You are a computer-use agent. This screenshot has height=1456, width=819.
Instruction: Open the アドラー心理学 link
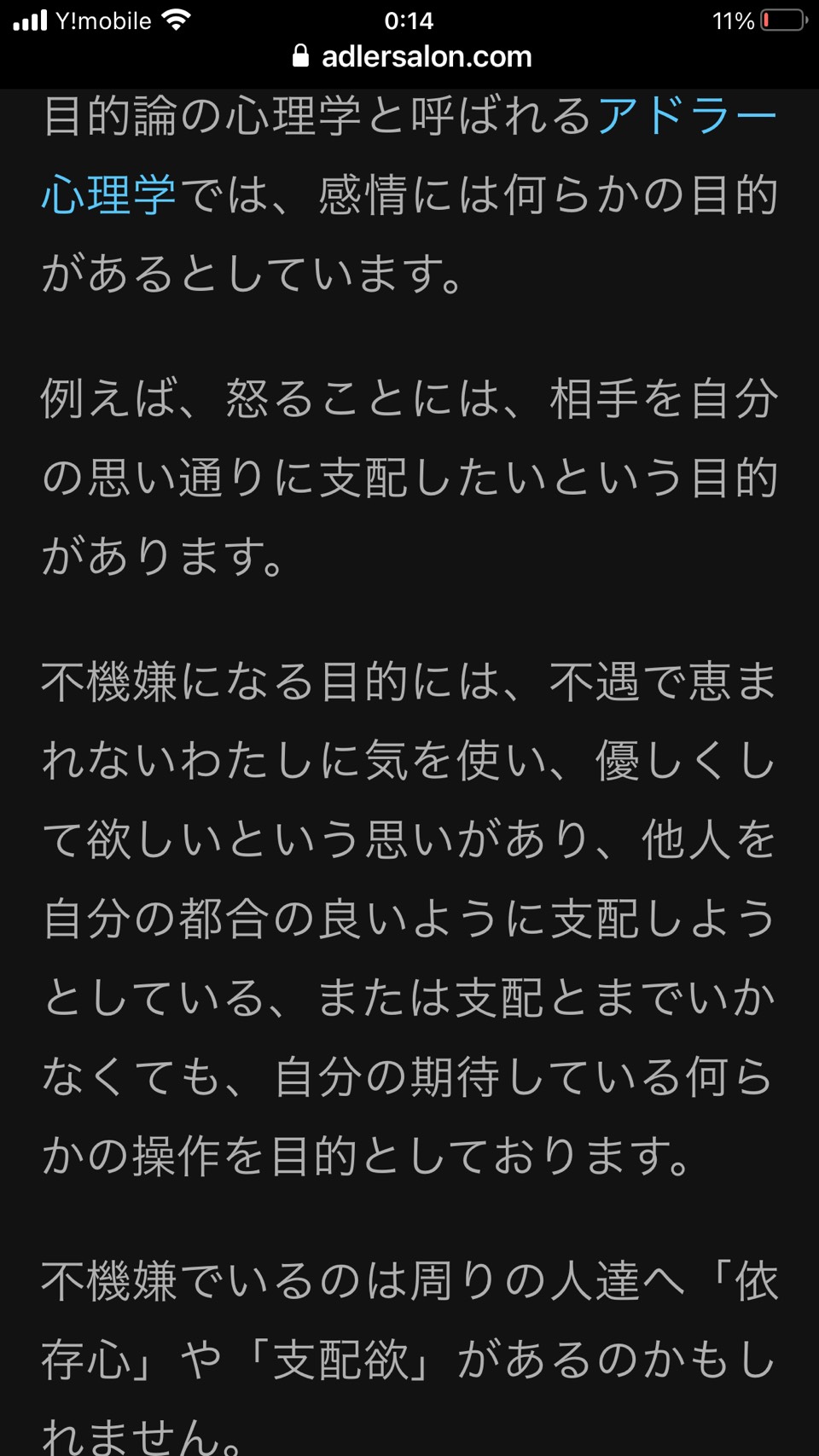pyautogui.click(x=687, y=116)
